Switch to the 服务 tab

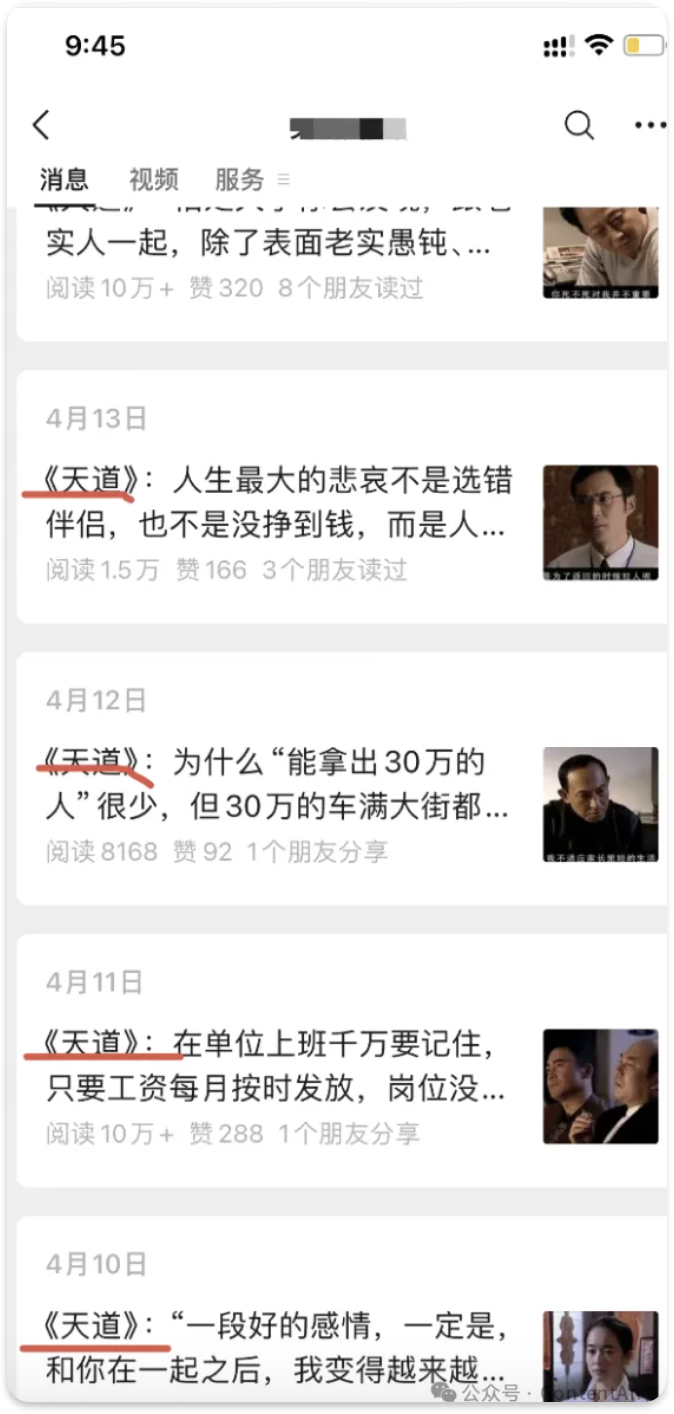click(x=239, y=180)
